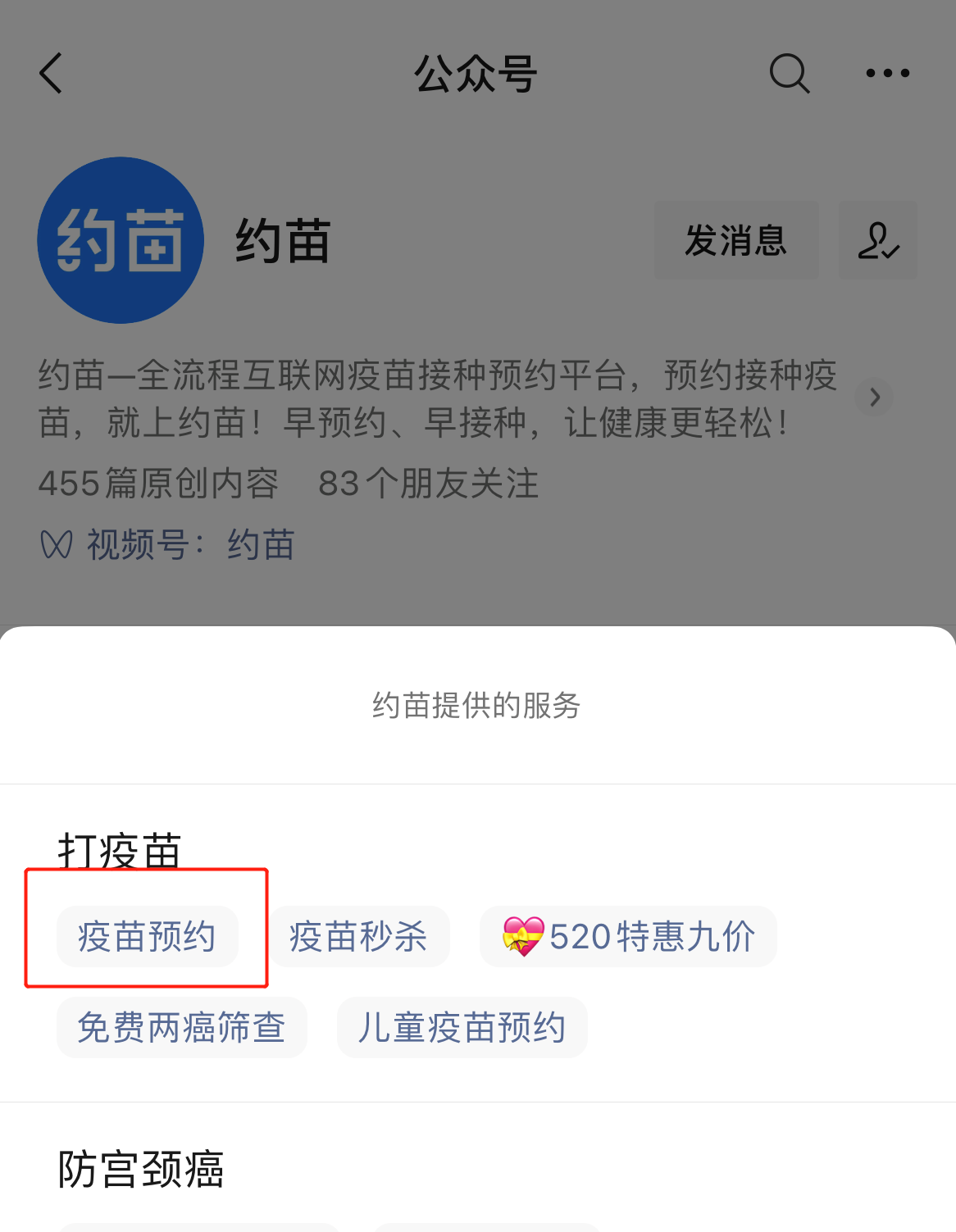Open the 视频号: 约苗 link
956x1232 pixels.
(x=190, y=545)
